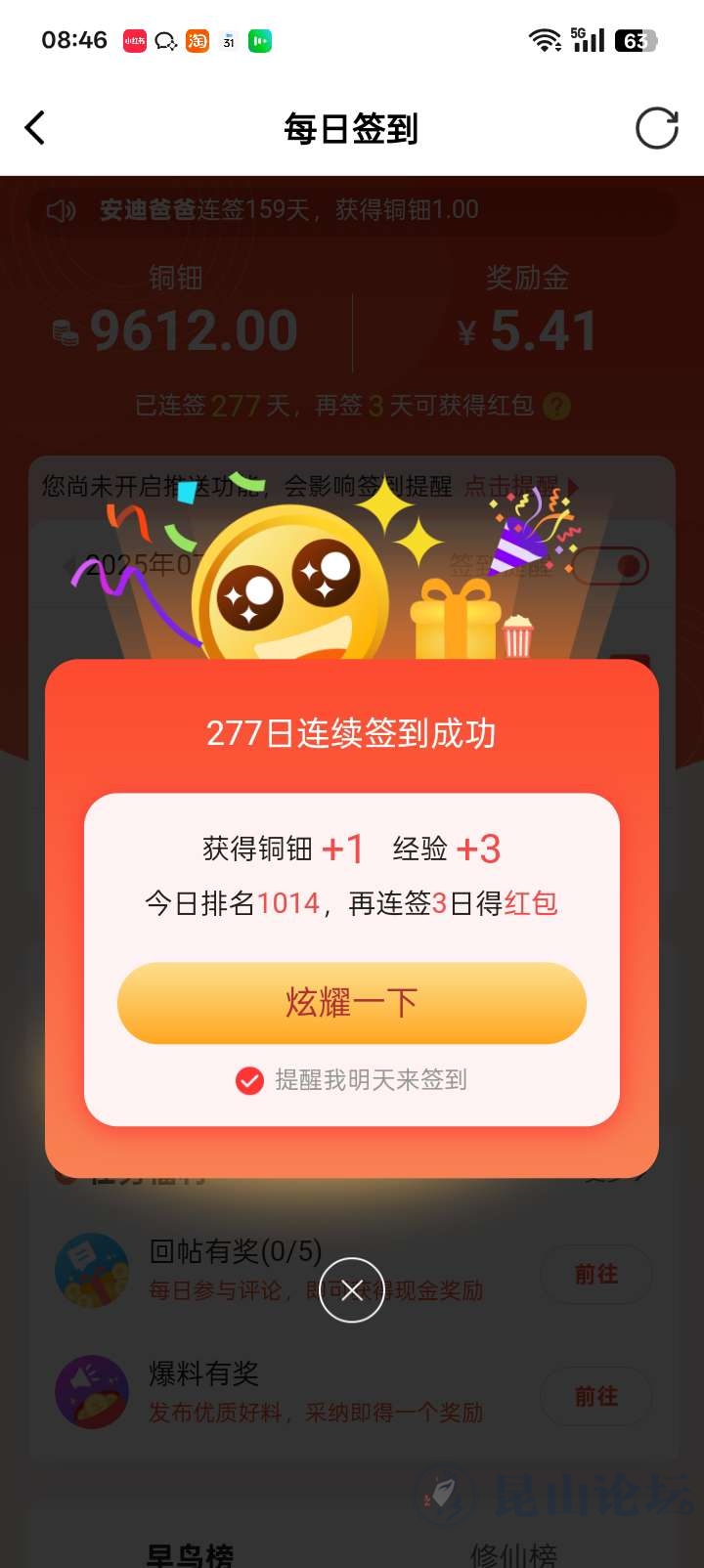This screenshot has width=704, height=1568.
Task: Uncheck 提醒我明天来签到 reminder
Action: pyautogui.click(x=250, y=1080)
